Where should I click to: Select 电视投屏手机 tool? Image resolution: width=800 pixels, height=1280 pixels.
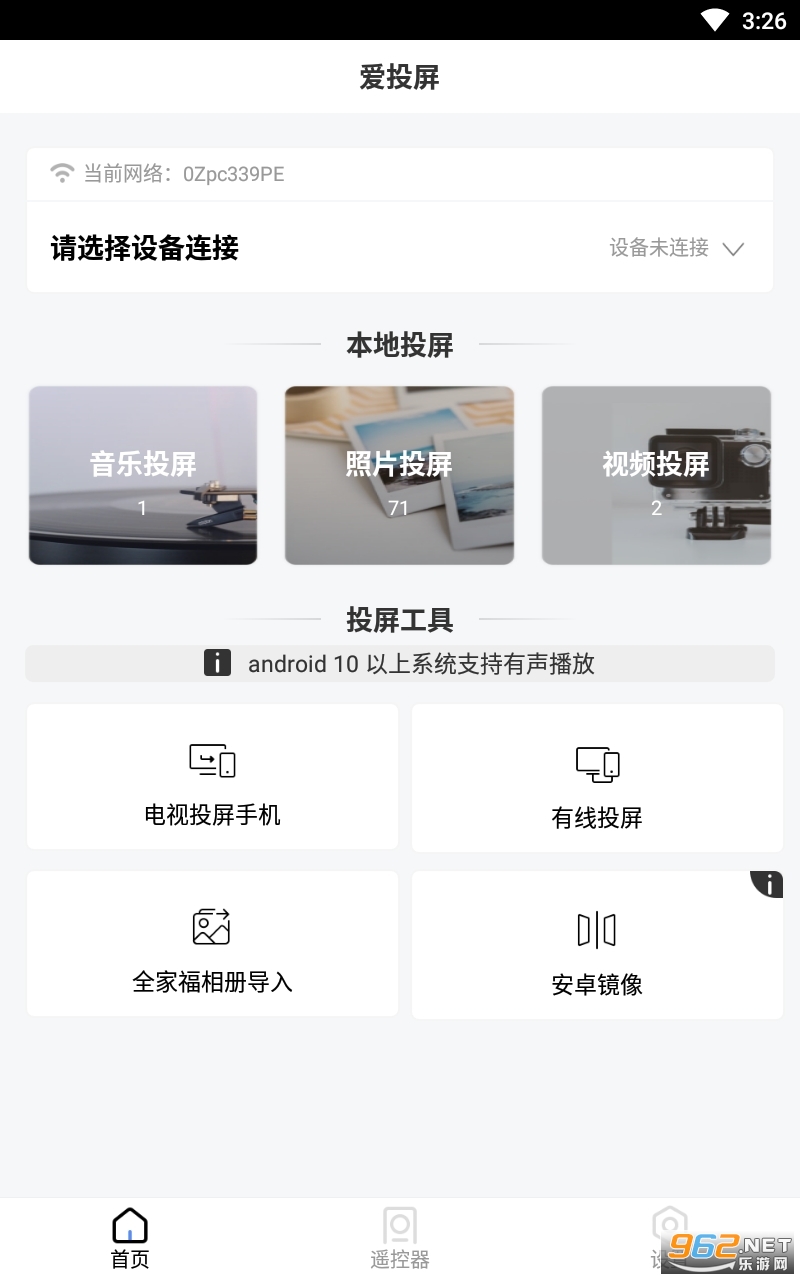click(x=212, y=777)
